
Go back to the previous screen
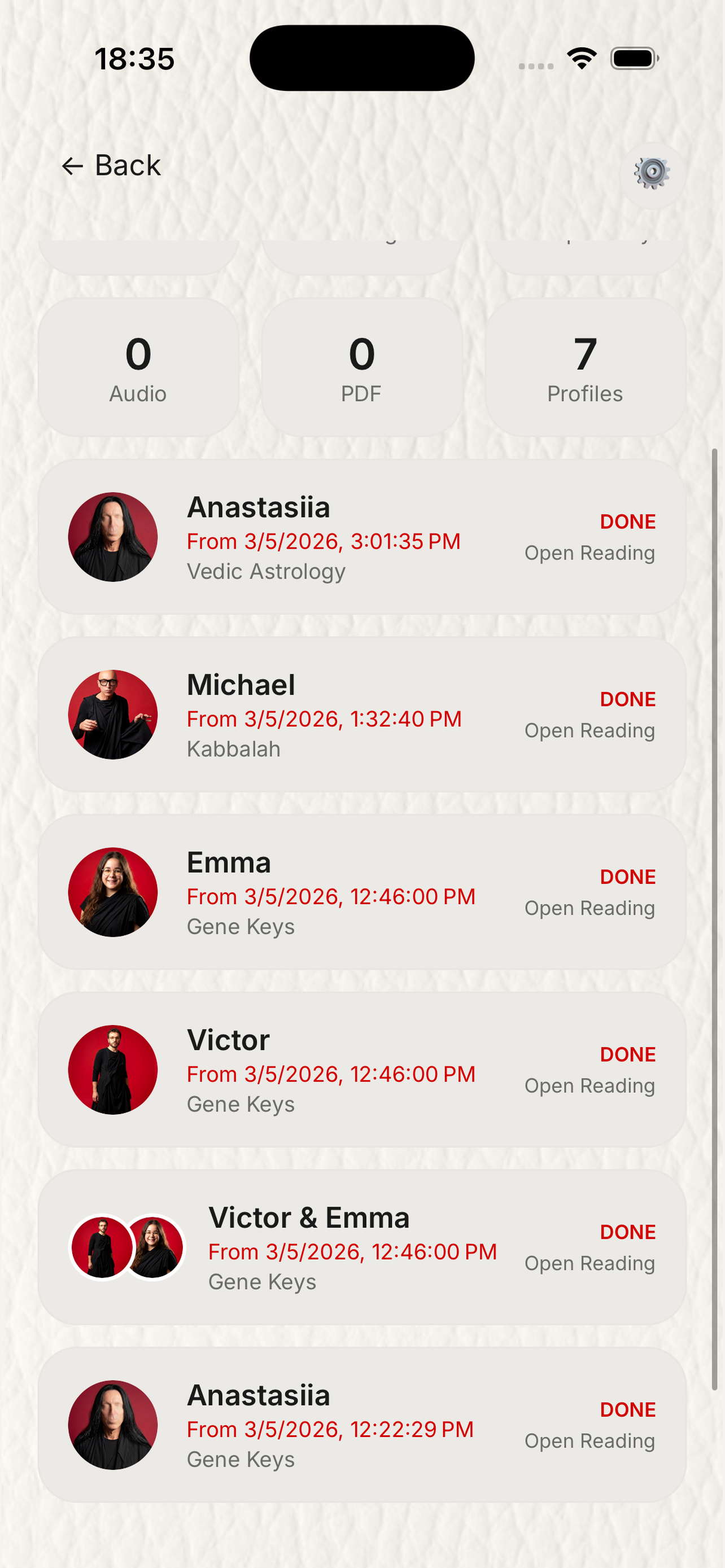(x=111, y=165)
